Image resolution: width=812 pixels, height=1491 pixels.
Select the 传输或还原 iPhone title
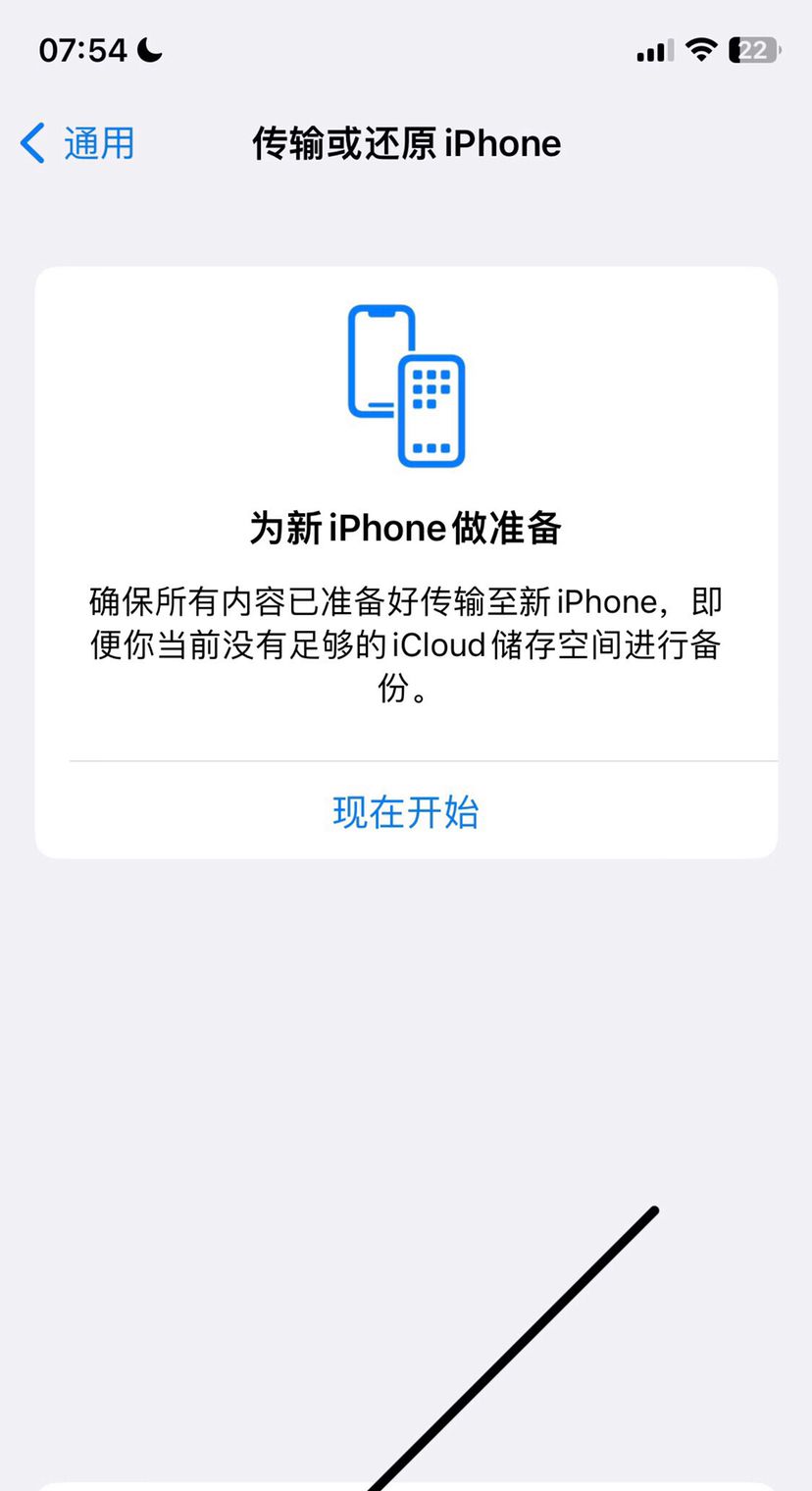pos(406,143)
